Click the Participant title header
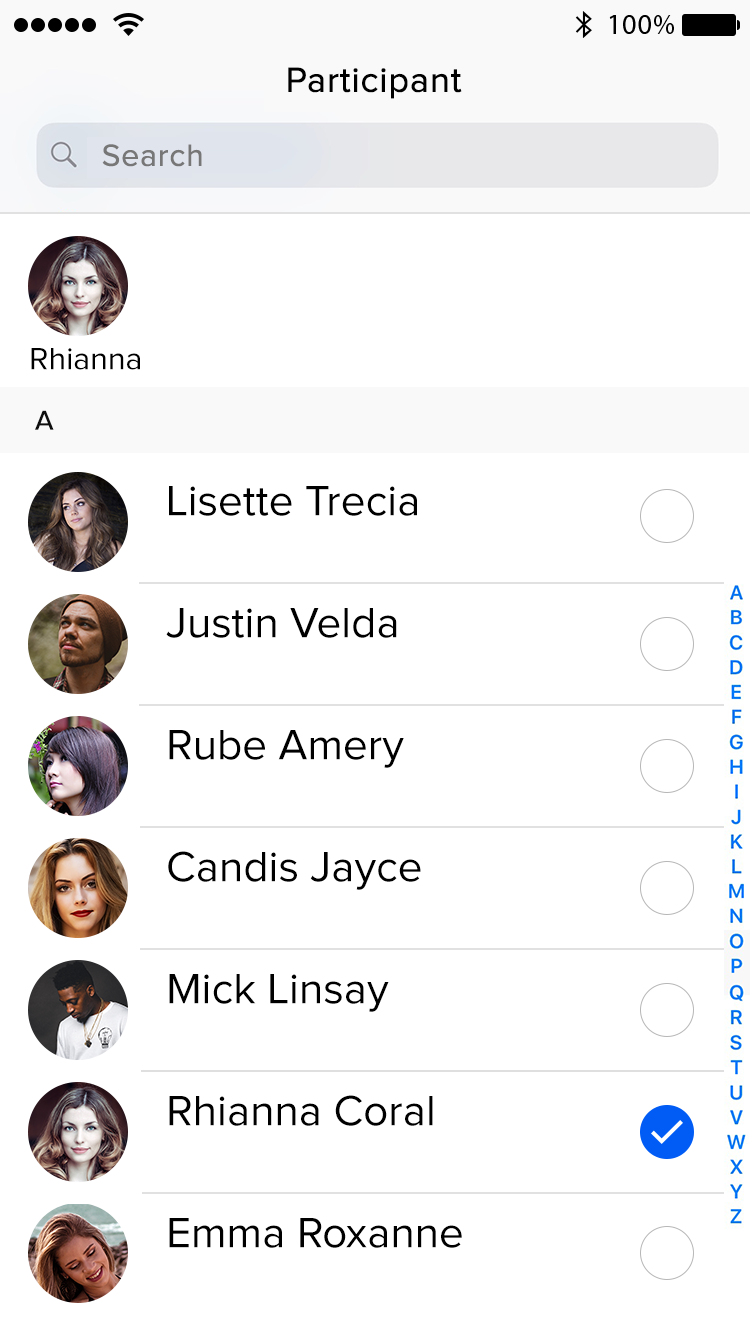The image size is (750, 1334). pos(374,80)
